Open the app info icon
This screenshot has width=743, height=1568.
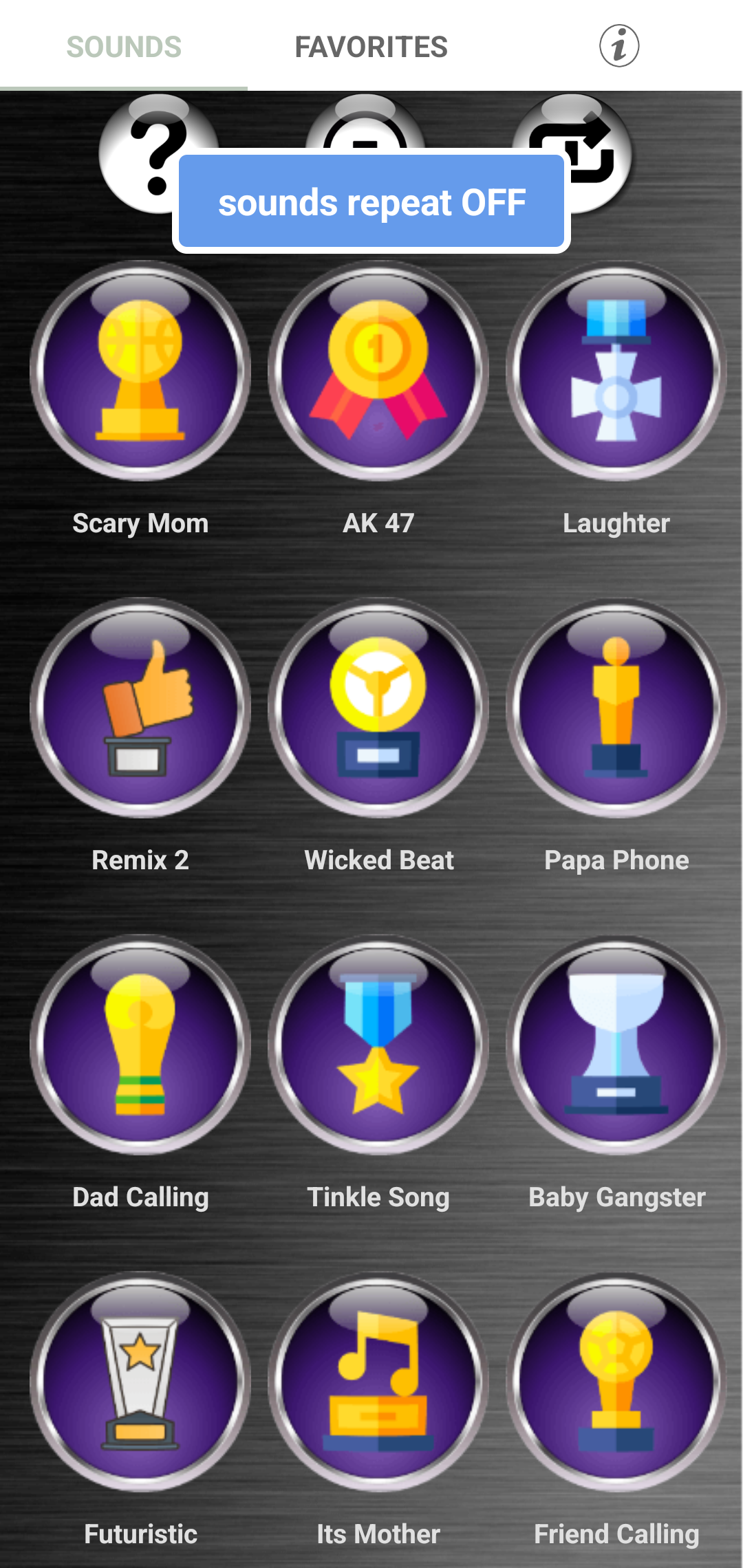point(619,46)
